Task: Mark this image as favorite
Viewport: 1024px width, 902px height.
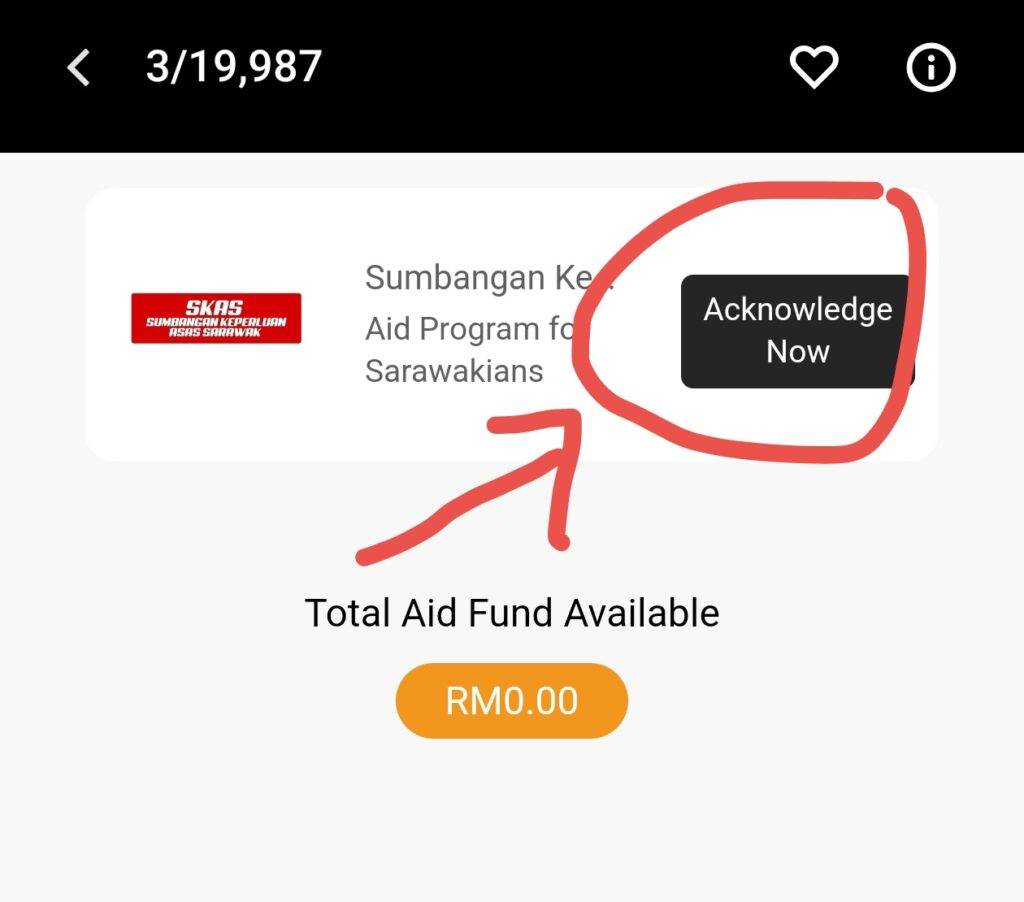Action: click(x=814, y=68)
